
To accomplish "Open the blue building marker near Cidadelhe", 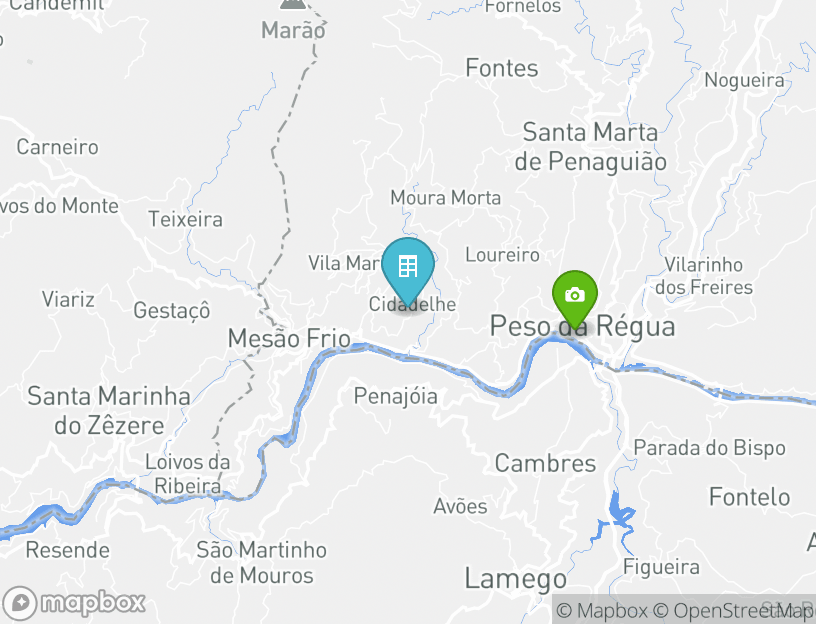I will [408, 268].
